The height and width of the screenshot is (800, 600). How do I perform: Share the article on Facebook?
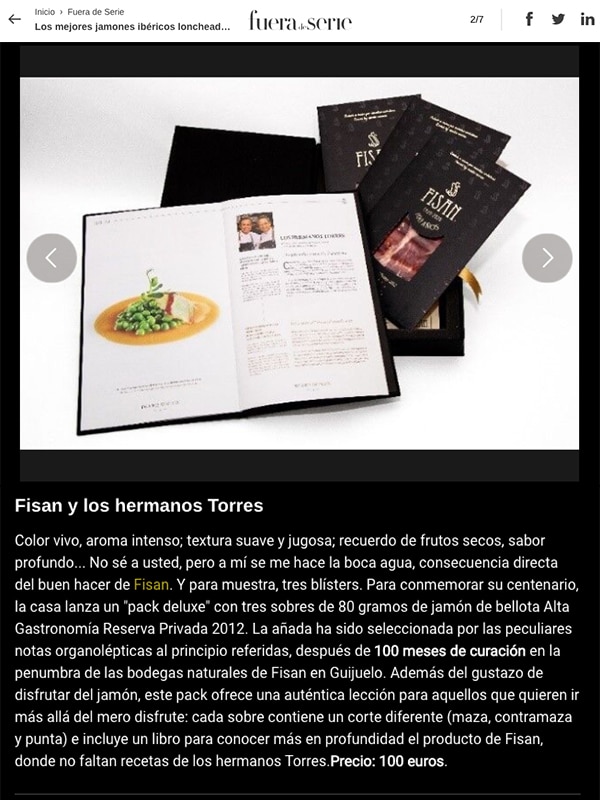coord(529,19)
